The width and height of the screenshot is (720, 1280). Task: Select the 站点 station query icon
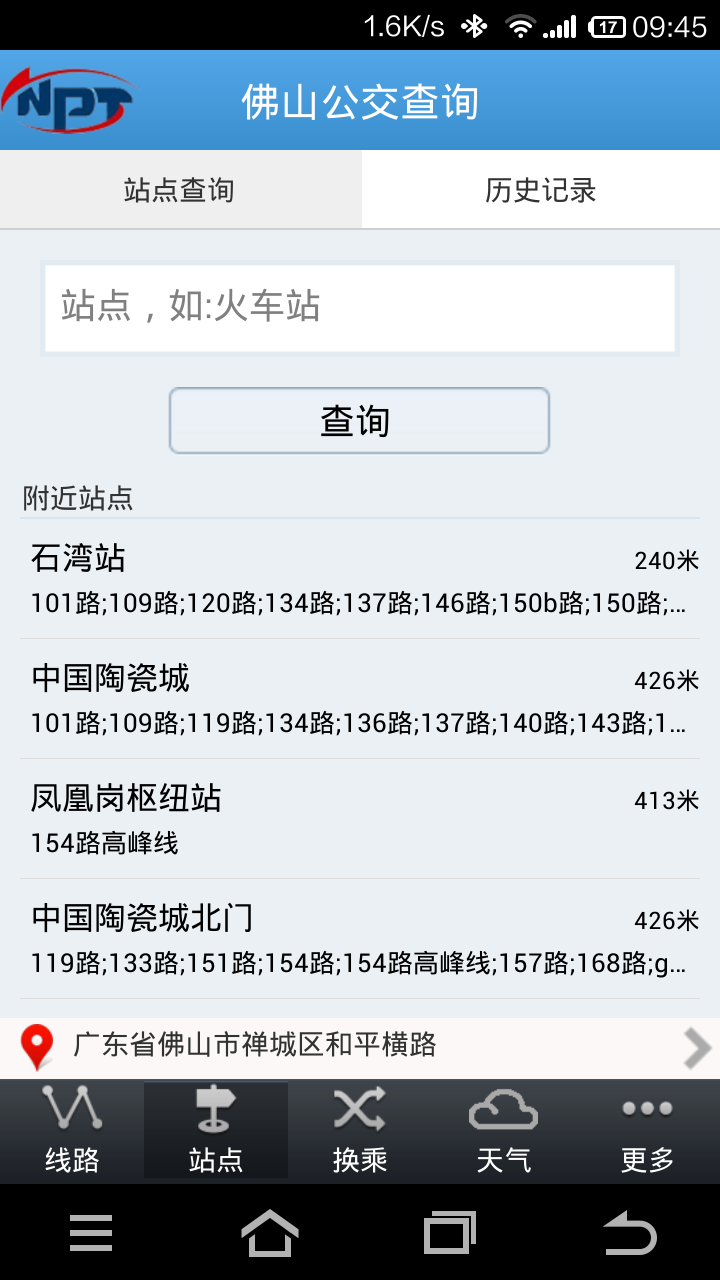click(x=215, y=1130)
